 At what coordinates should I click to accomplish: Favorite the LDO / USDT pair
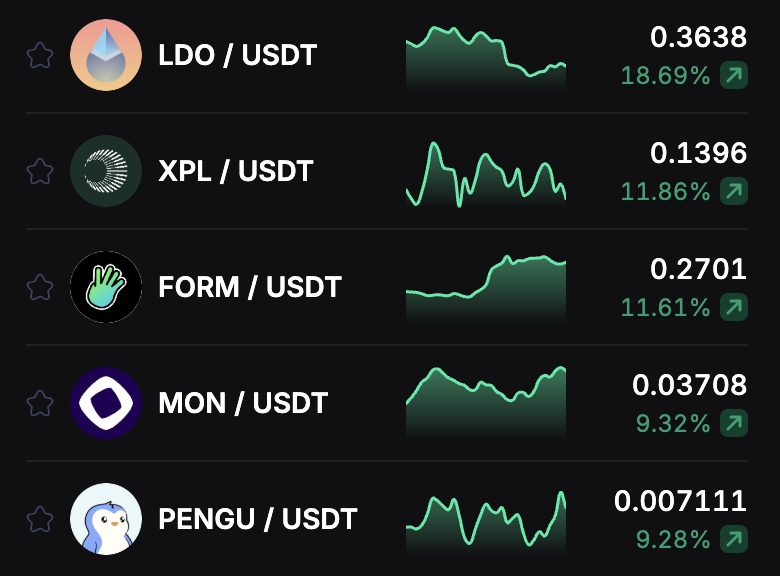click(x=39, y=55)
